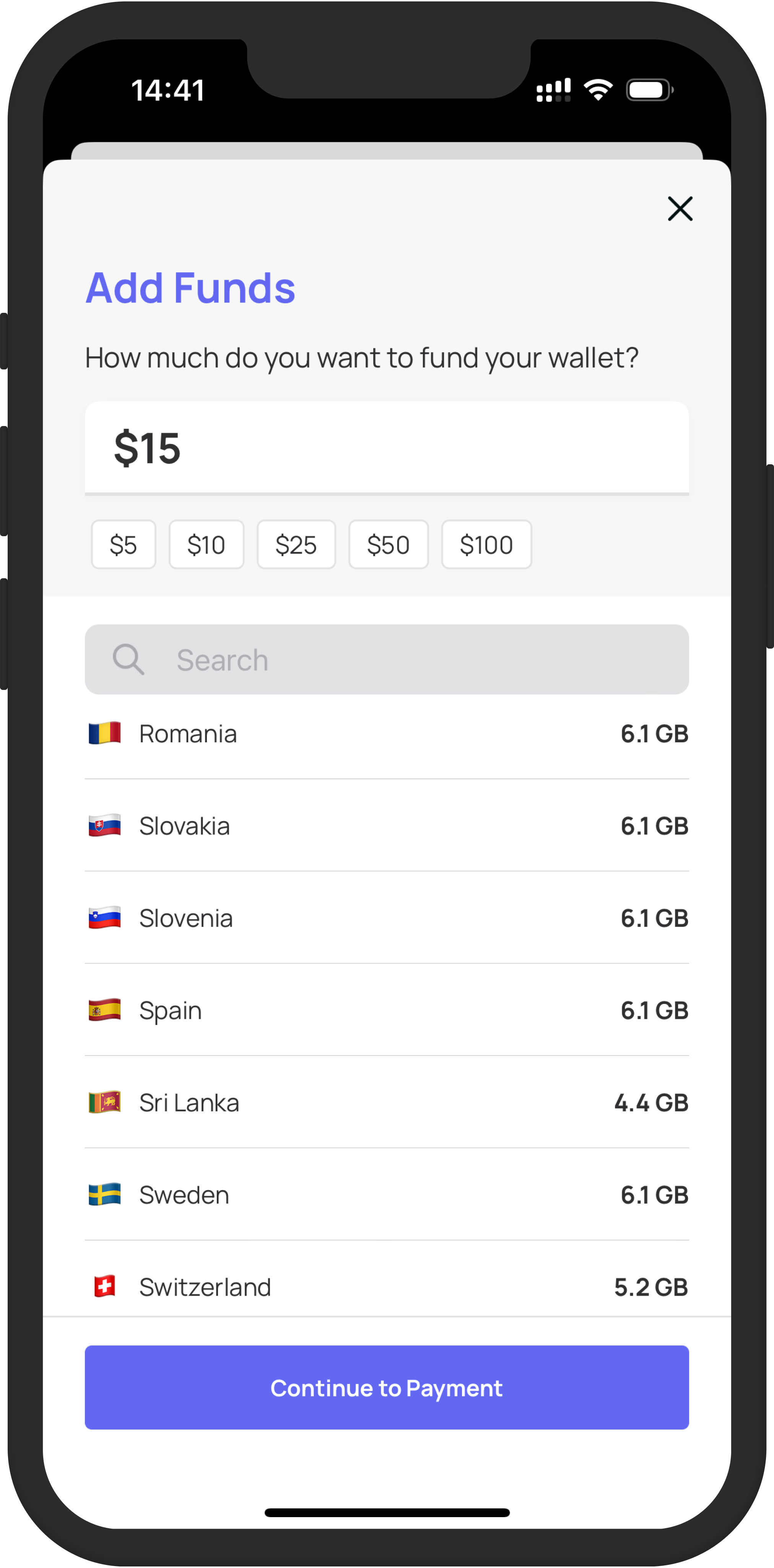Select the $10 funding amount
The image size is (774, 1568).
[206, 544]
